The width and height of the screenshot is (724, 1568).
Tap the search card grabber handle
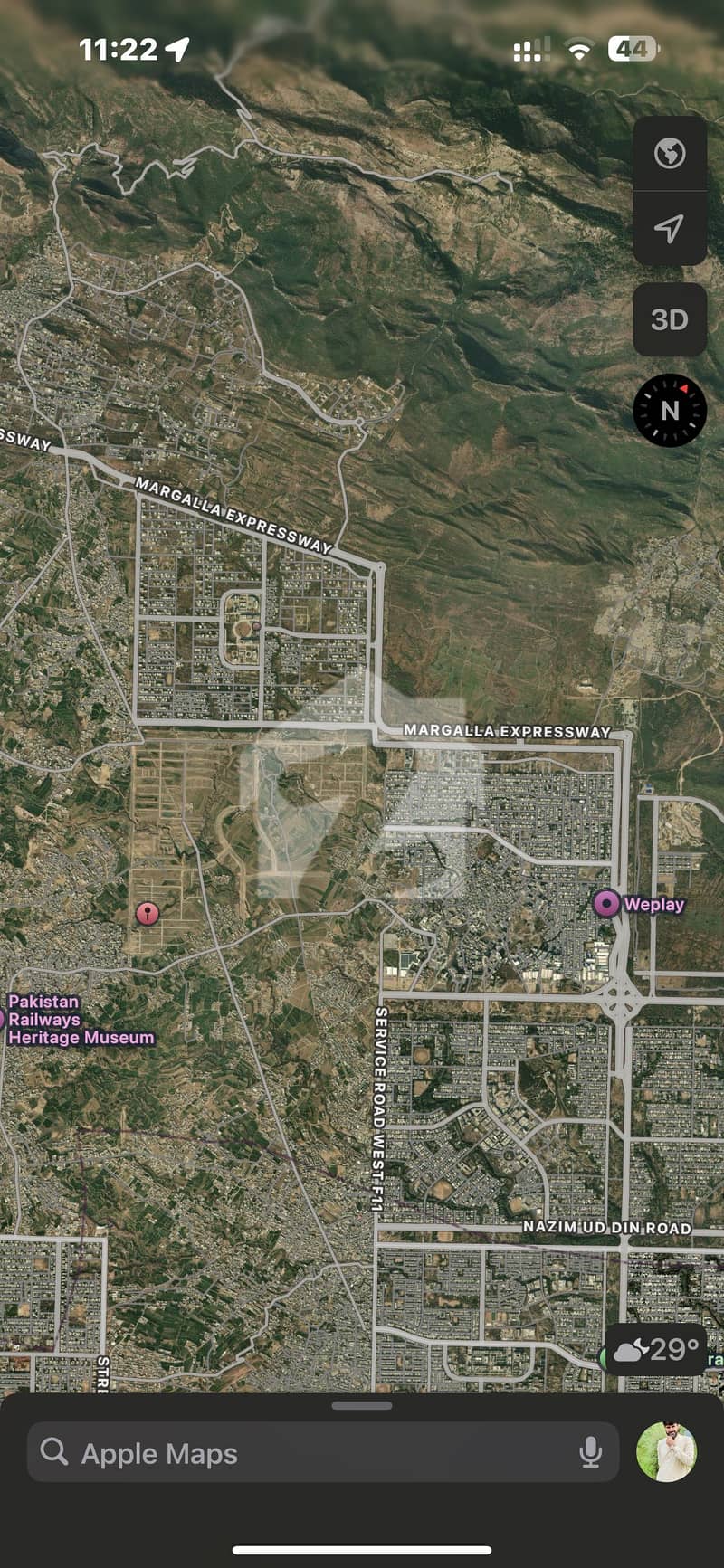coord(362,1405)
